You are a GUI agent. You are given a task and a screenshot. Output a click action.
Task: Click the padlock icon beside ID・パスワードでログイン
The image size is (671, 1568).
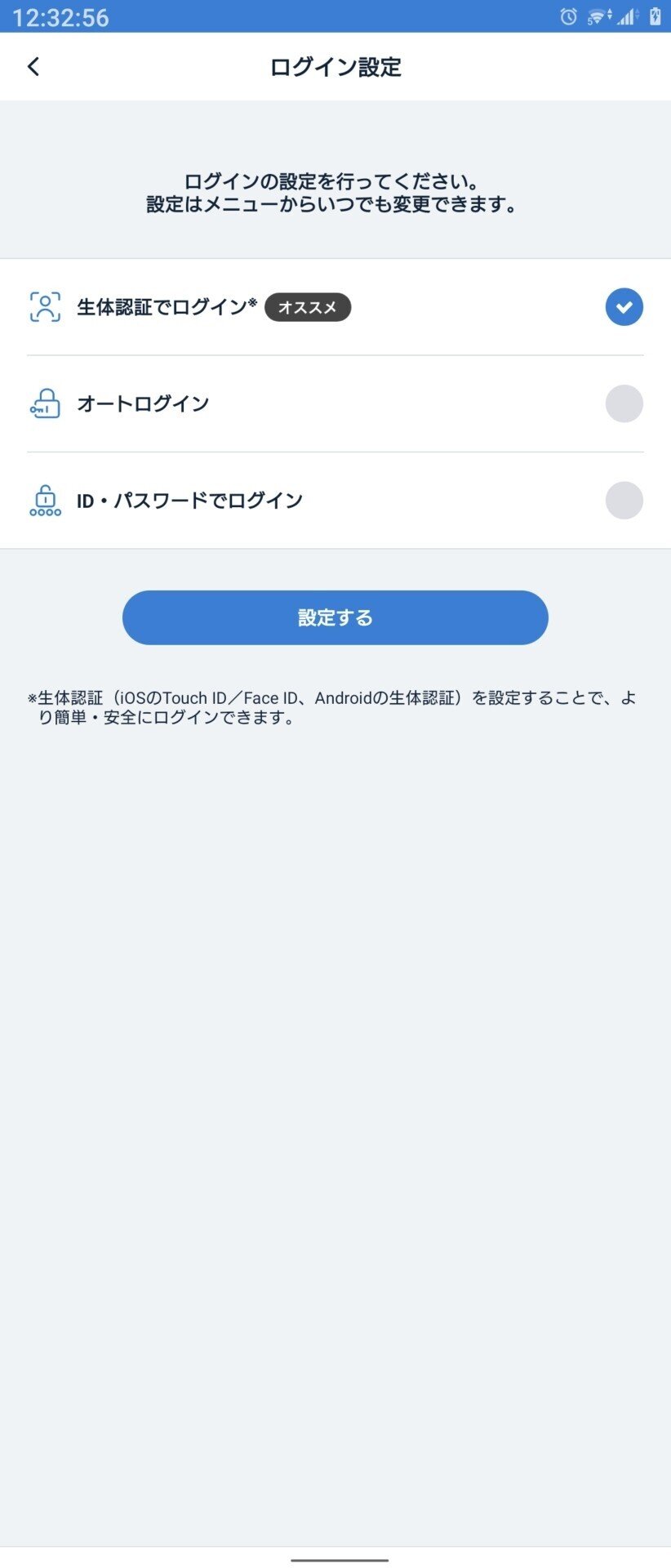47,500
